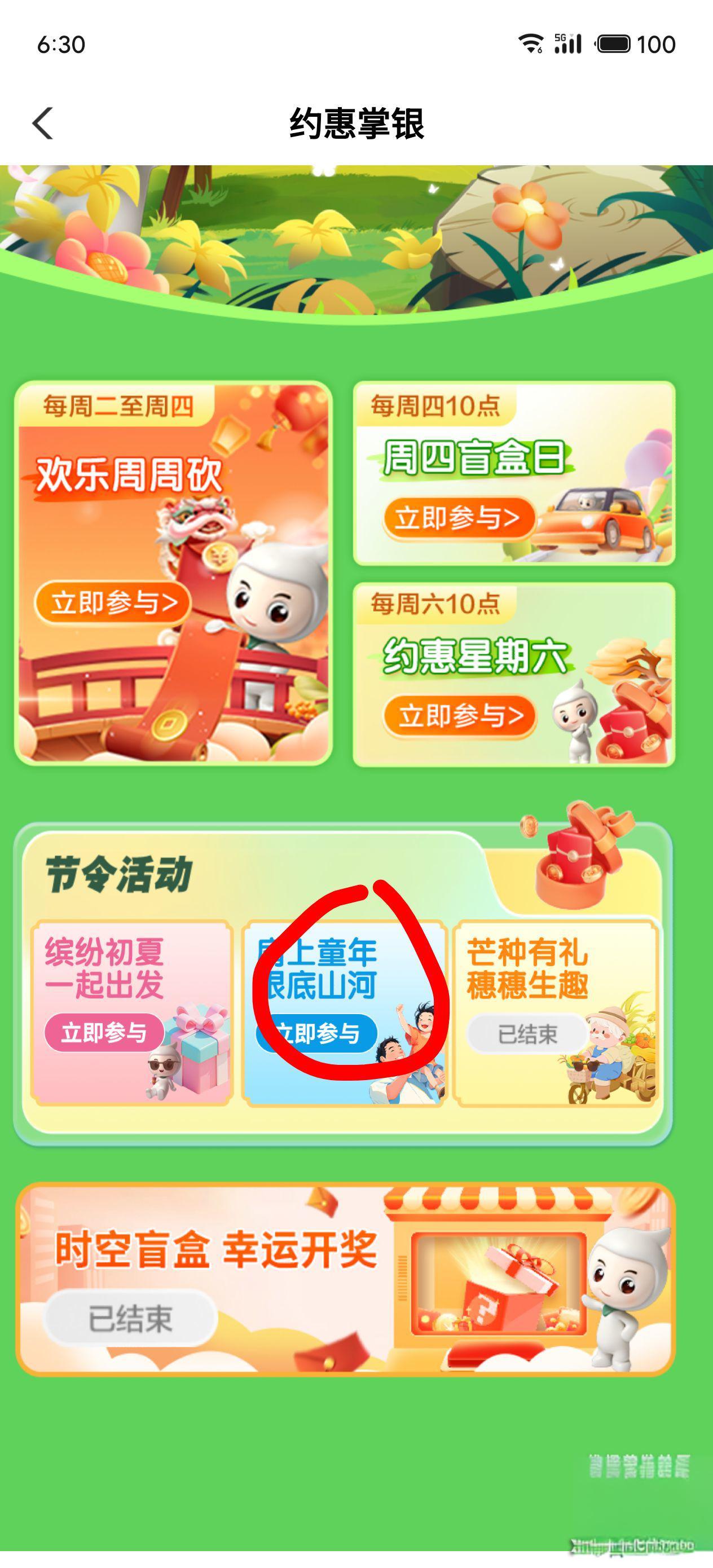Join the 童年 山河 blue activity card
Viewport: 713px width, 1568px height.
[318, 1033]
